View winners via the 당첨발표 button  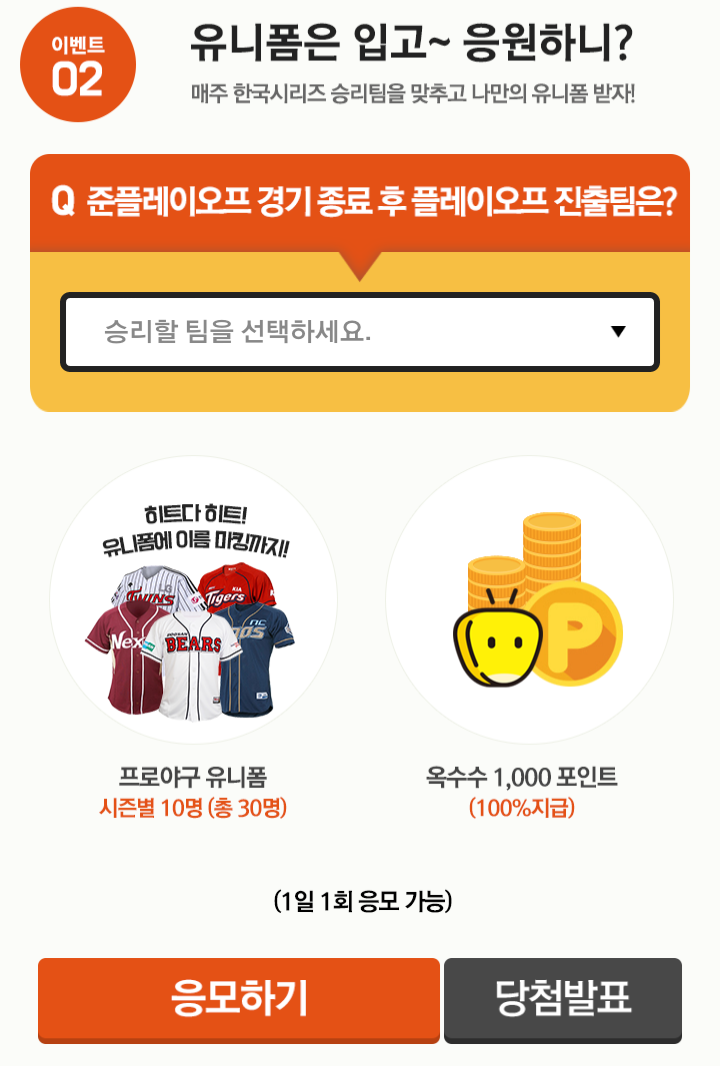pos(563,999)
